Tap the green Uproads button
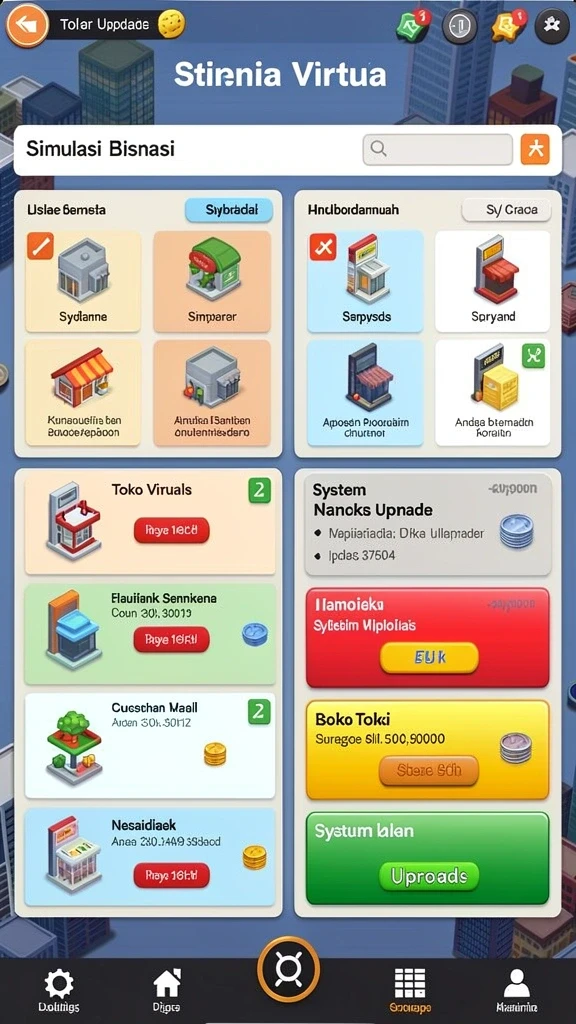 pos(428,876)
